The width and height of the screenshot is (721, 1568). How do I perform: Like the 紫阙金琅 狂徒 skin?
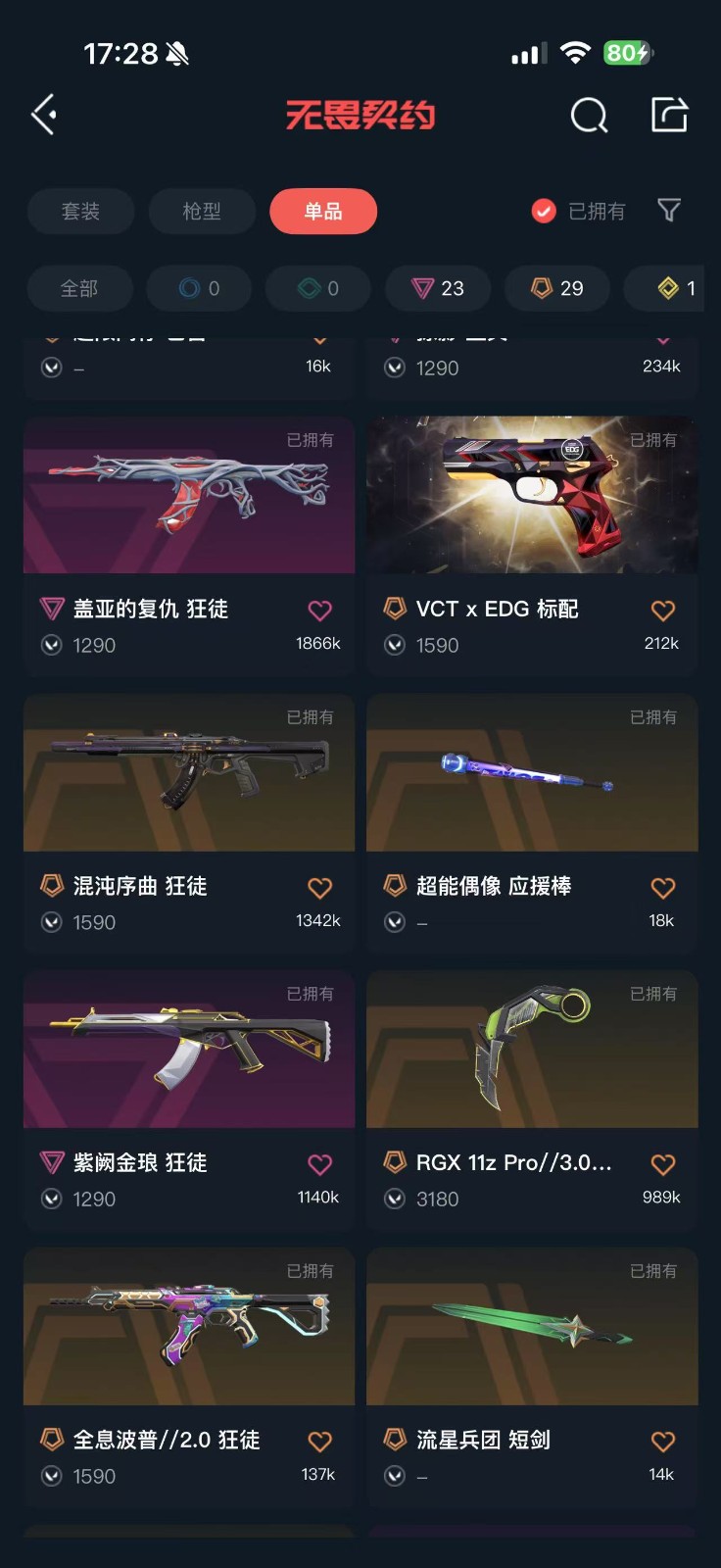click(x=320, y=1164)
